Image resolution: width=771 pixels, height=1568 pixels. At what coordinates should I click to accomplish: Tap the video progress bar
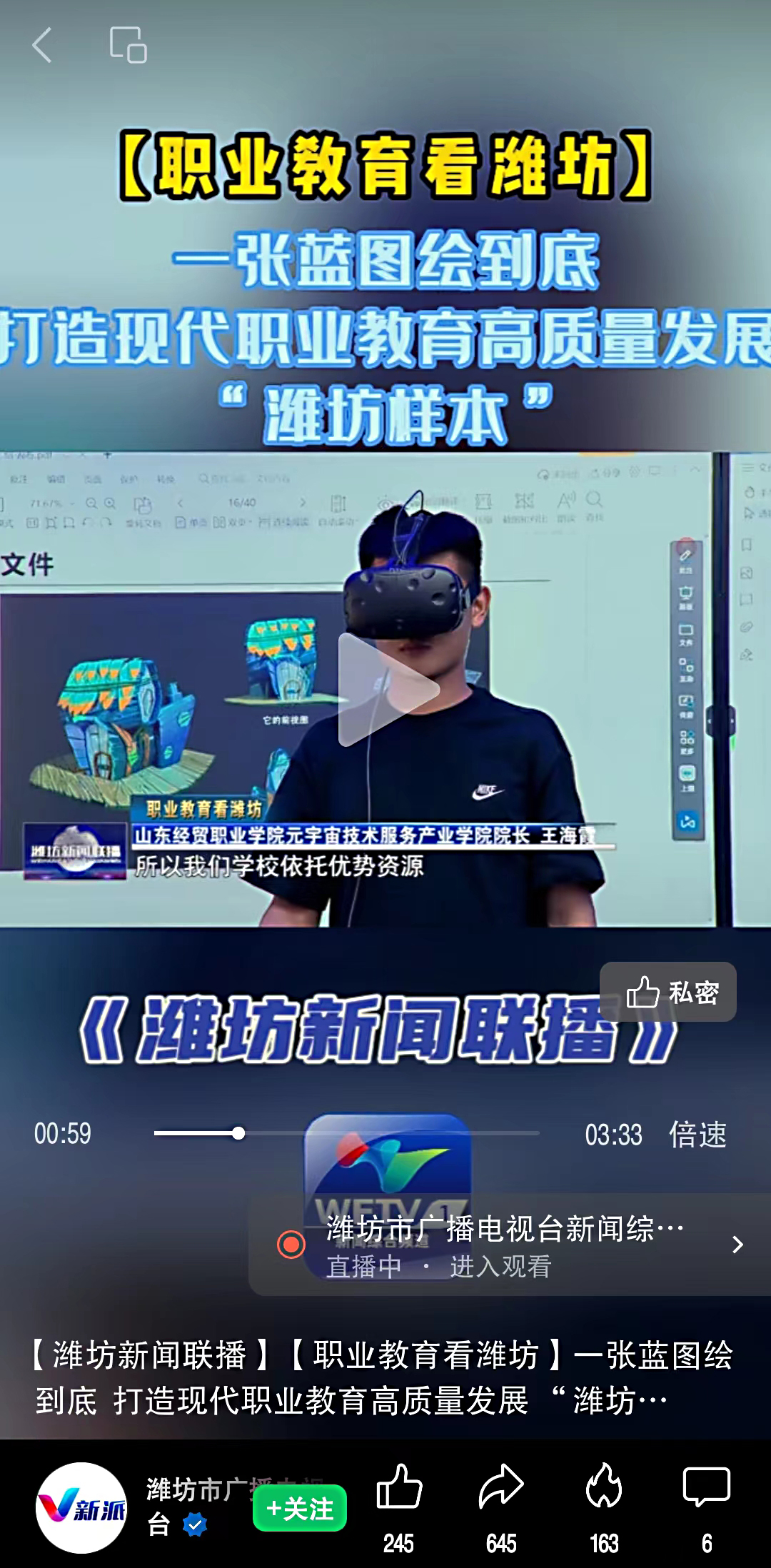click(346, 1133)
